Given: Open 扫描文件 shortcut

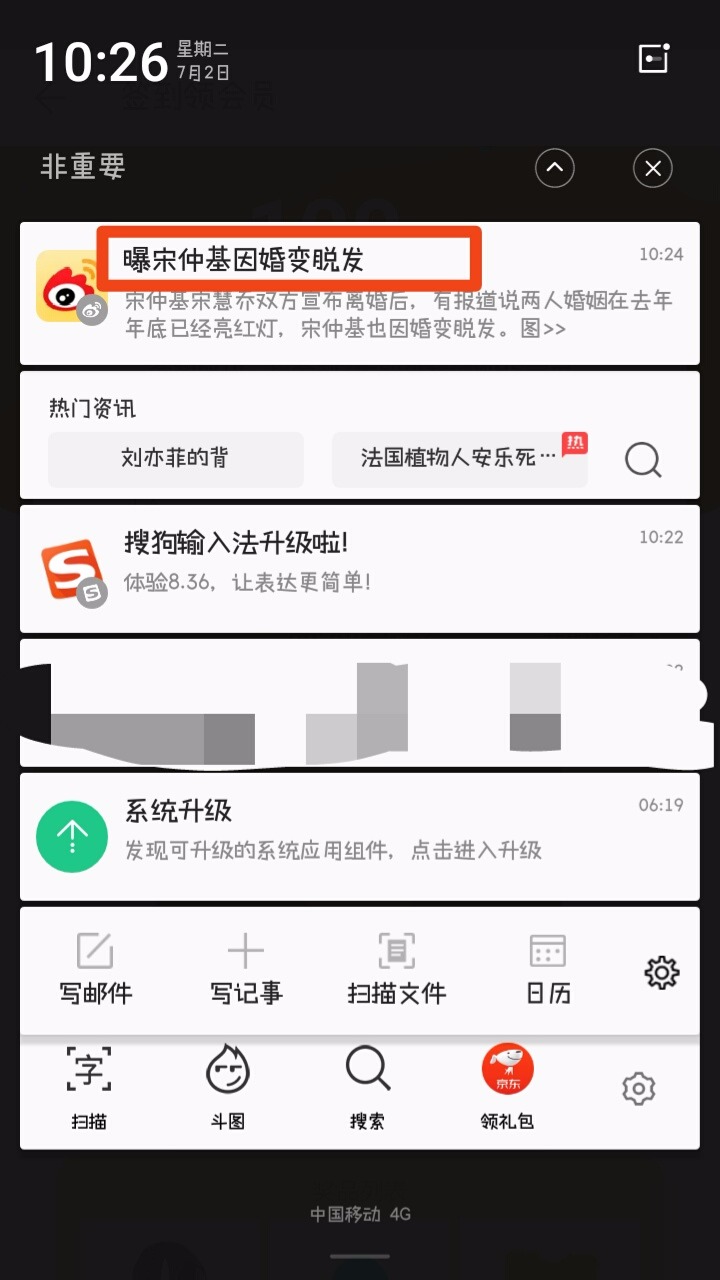Looking at the screenshot, I should tap(397, 970).
